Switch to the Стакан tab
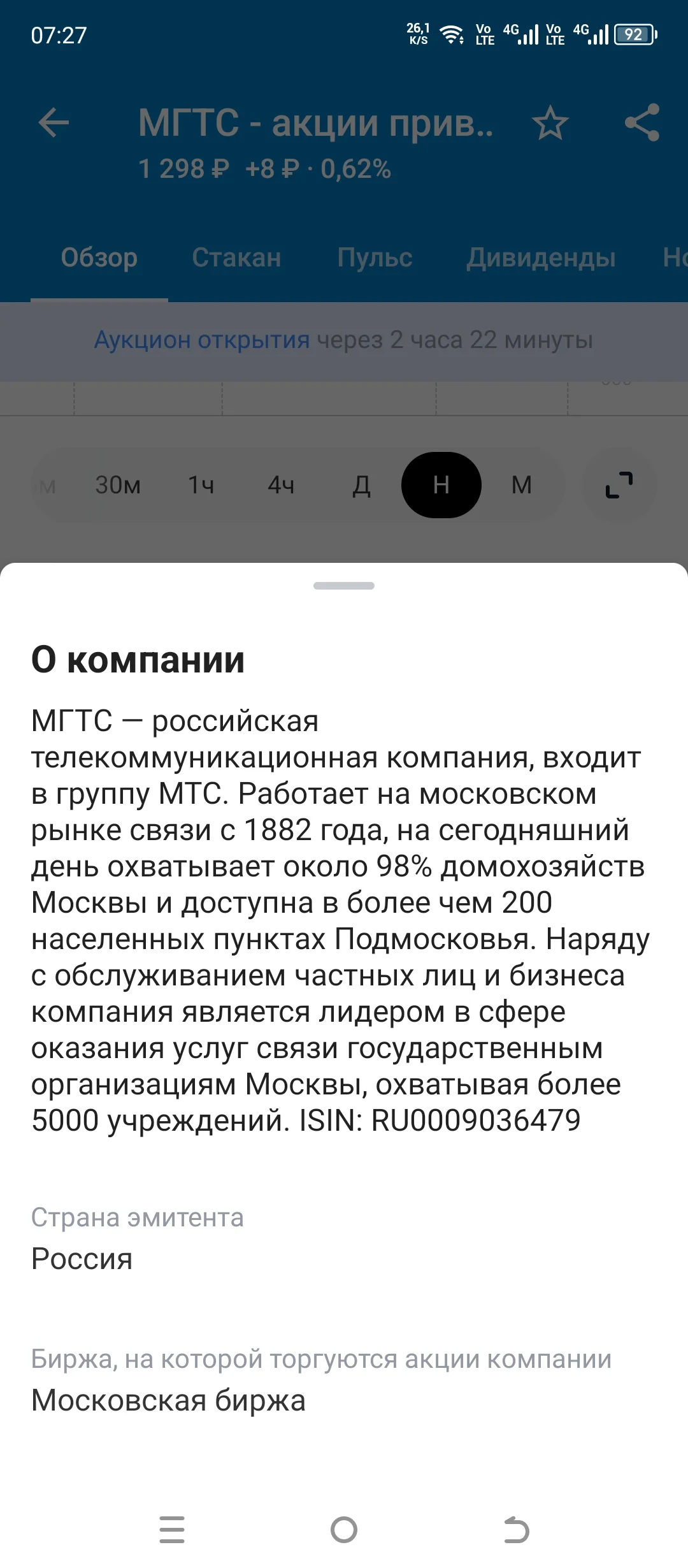The image size is (688, 1568). pyautogui.click(x=236, y=258)
